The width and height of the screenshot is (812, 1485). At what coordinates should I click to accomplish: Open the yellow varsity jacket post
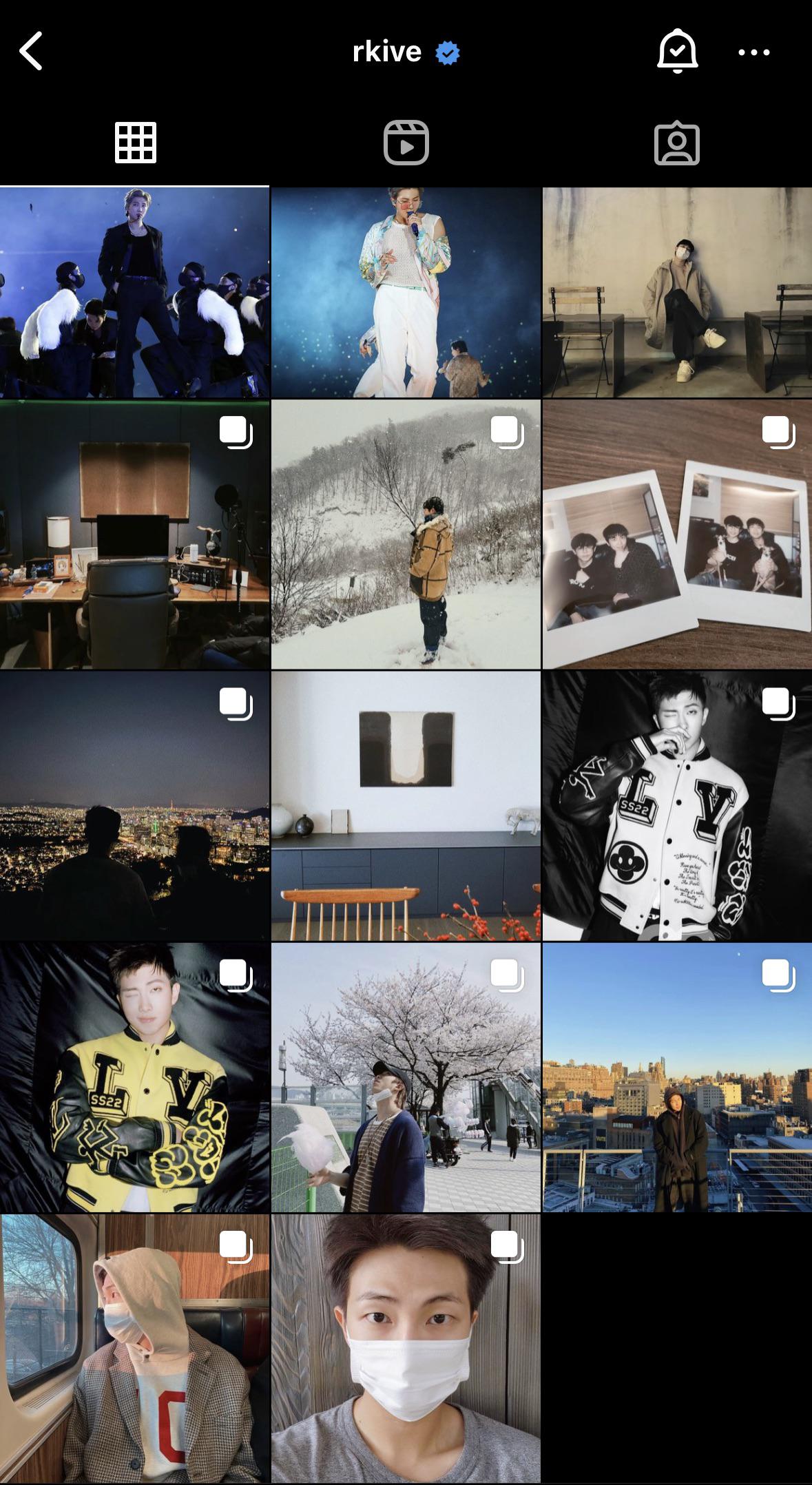coord(134,1077)
